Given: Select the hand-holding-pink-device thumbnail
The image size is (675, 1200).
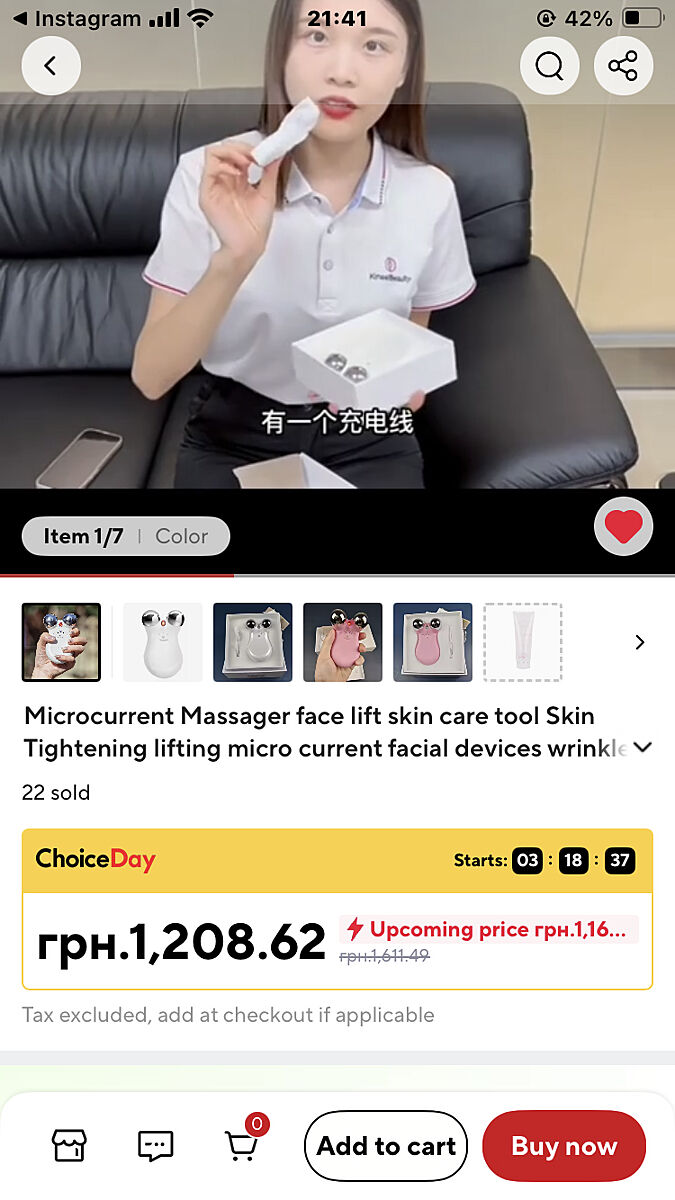Looking at the screenshot, I should (x=342, y=642).
